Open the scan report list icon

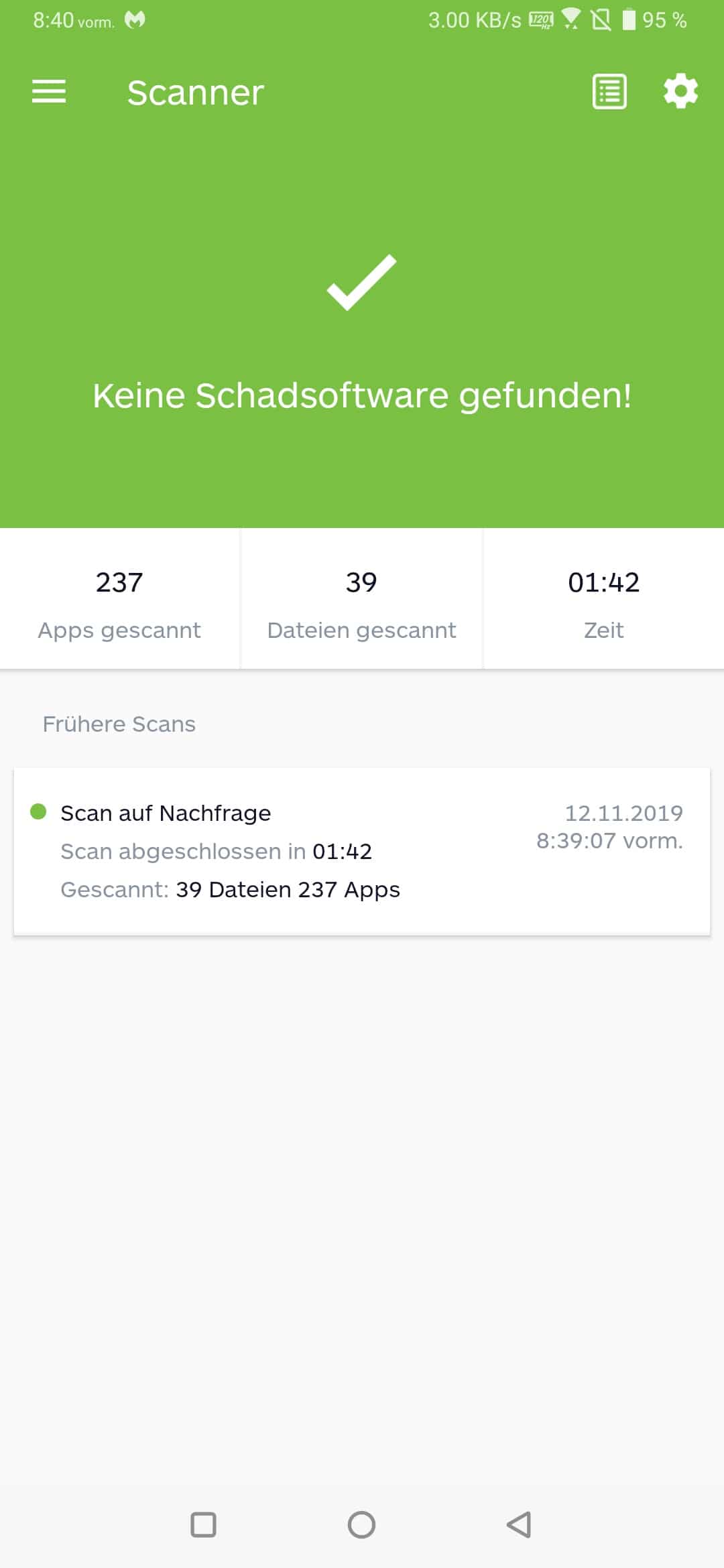pyautogui.click(x=609, y=92)
